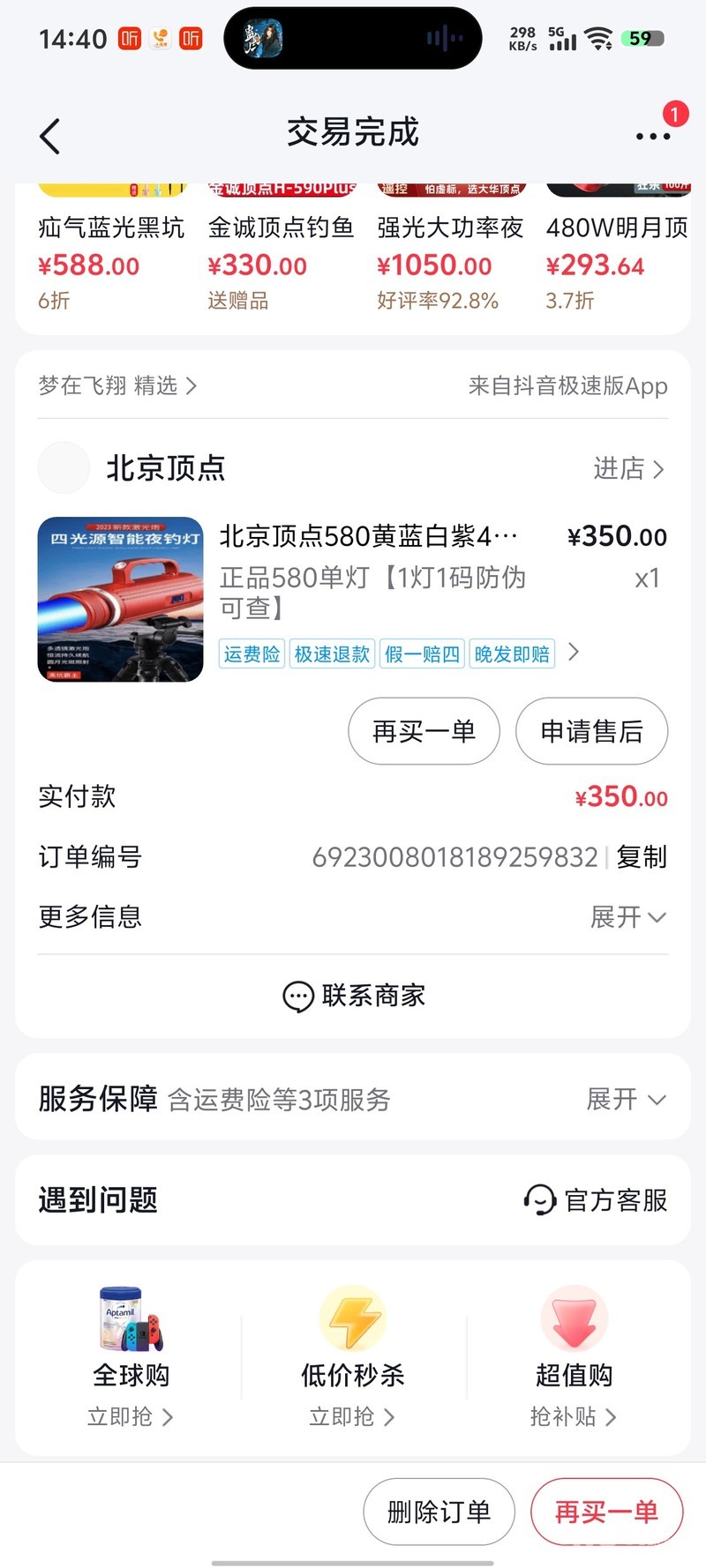
Task: Expand 更多信息 order details
Action: coord(627,917)
